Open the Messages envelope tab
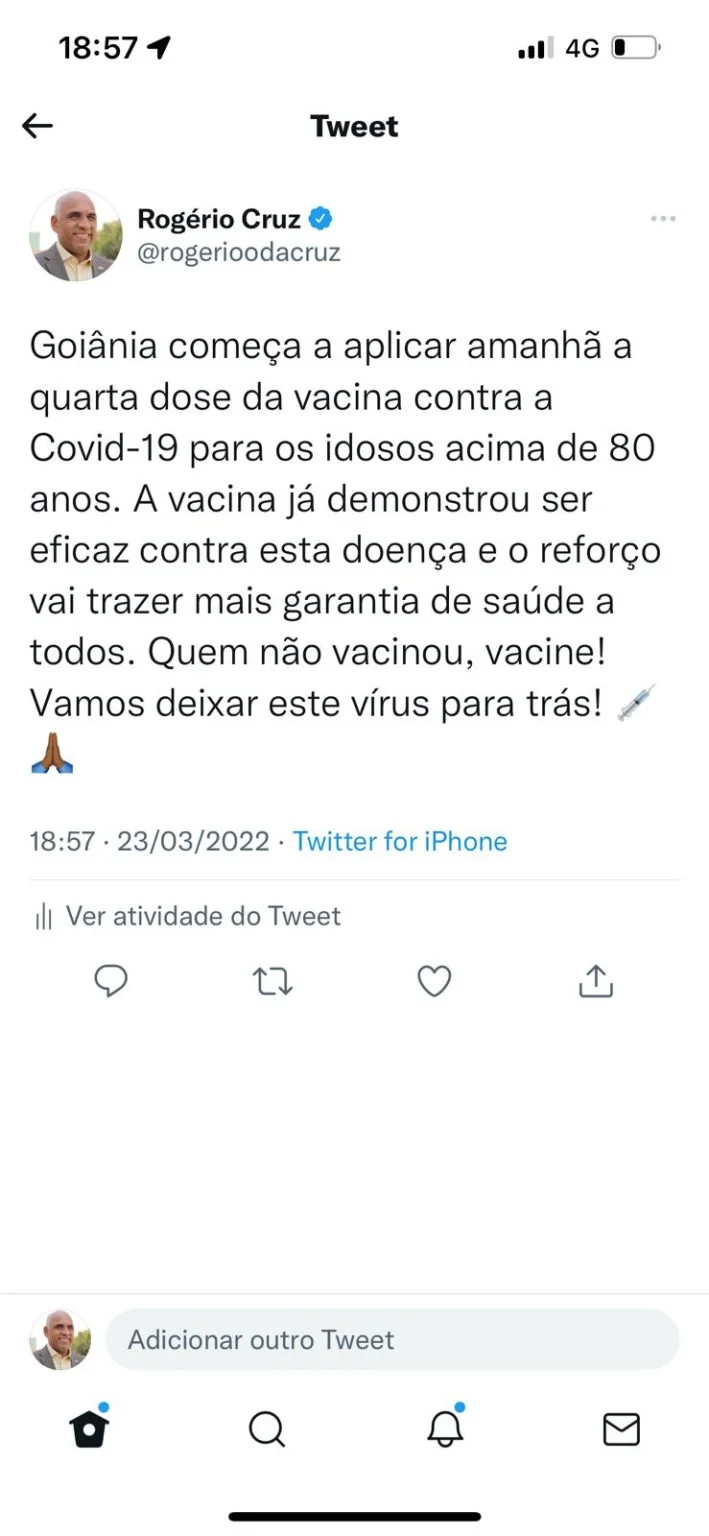 621,1430
